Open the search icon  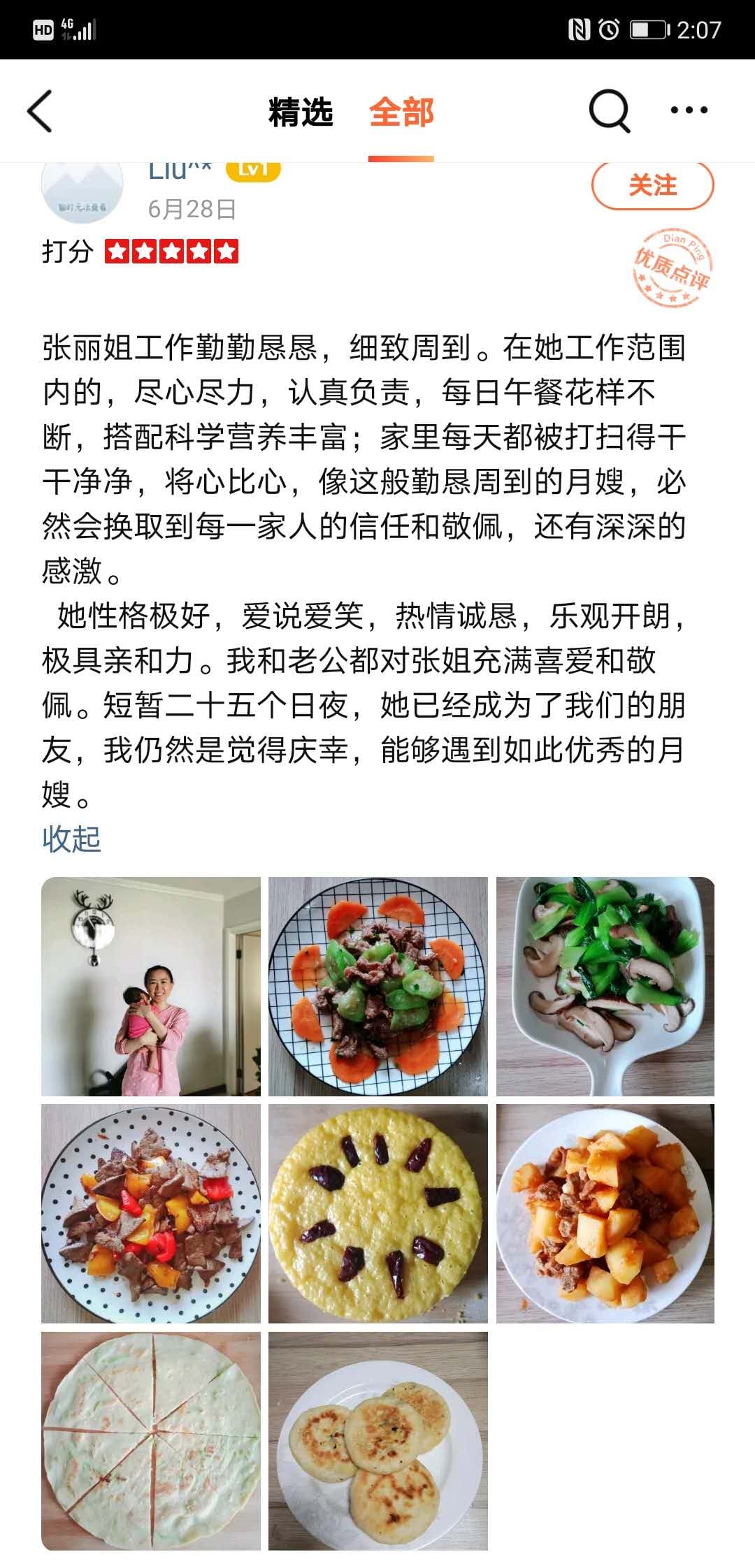pyautogui.click(x=609, y=110)
